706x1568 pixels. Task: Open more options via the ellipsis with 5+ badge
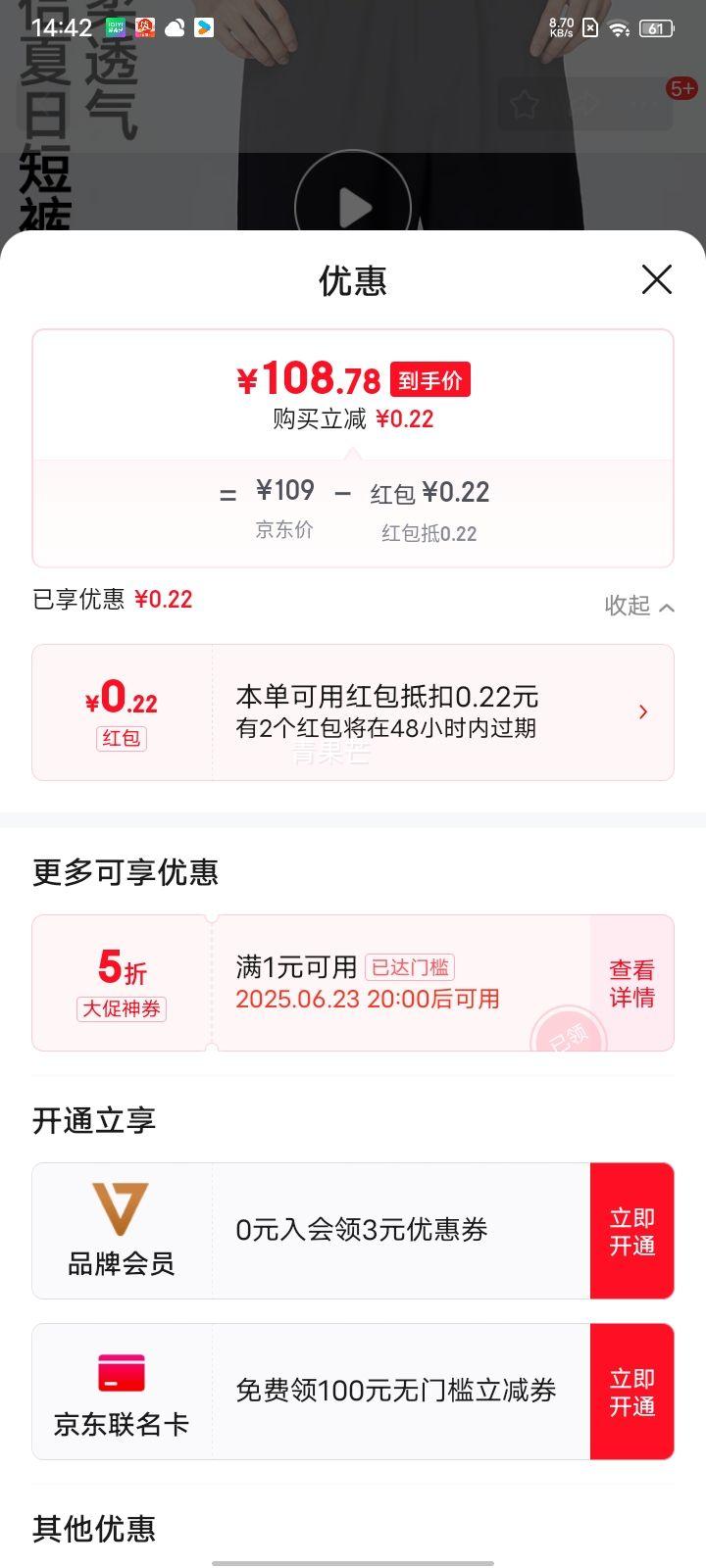click(x=644, y=102)
